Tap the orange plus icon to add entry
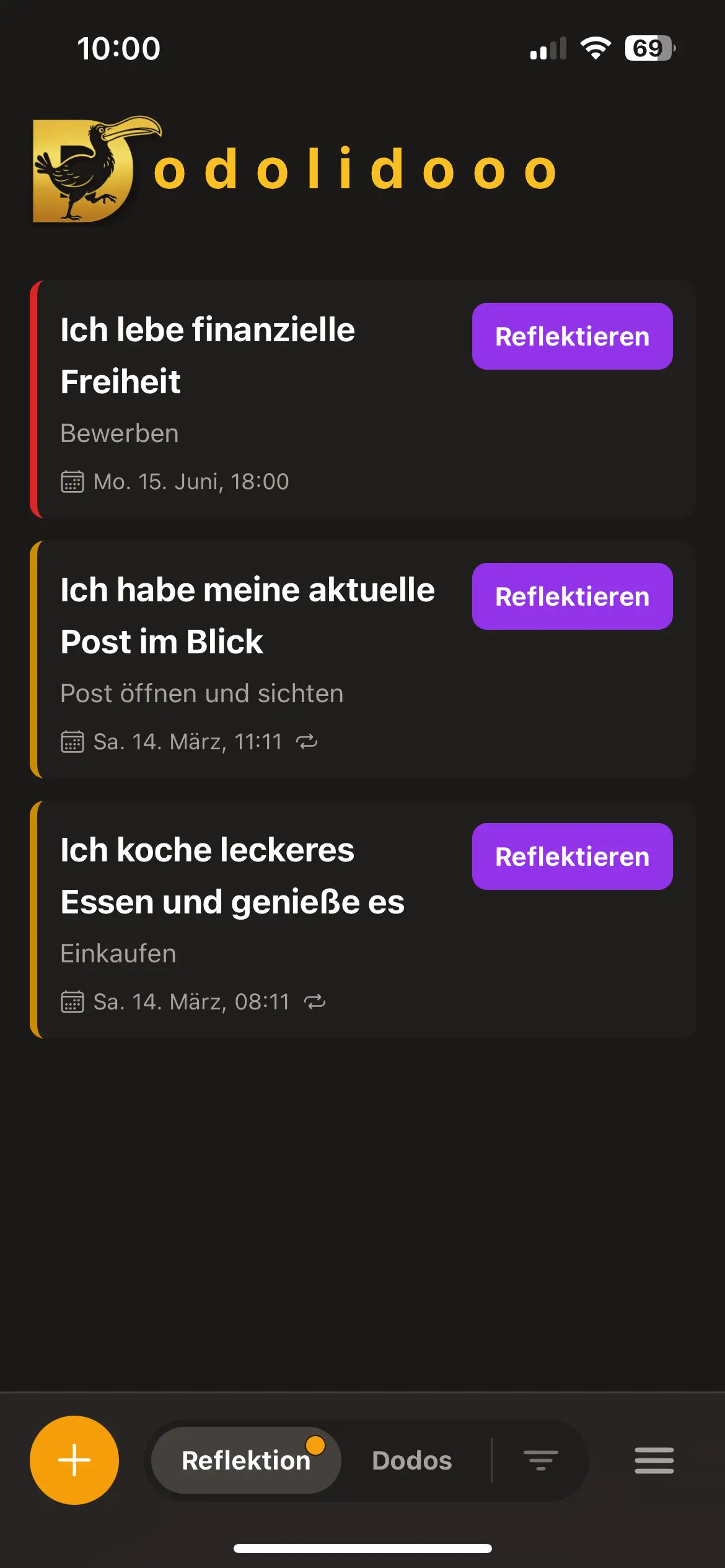Viewport: 725px width, 1568px height. (73, 1460)
